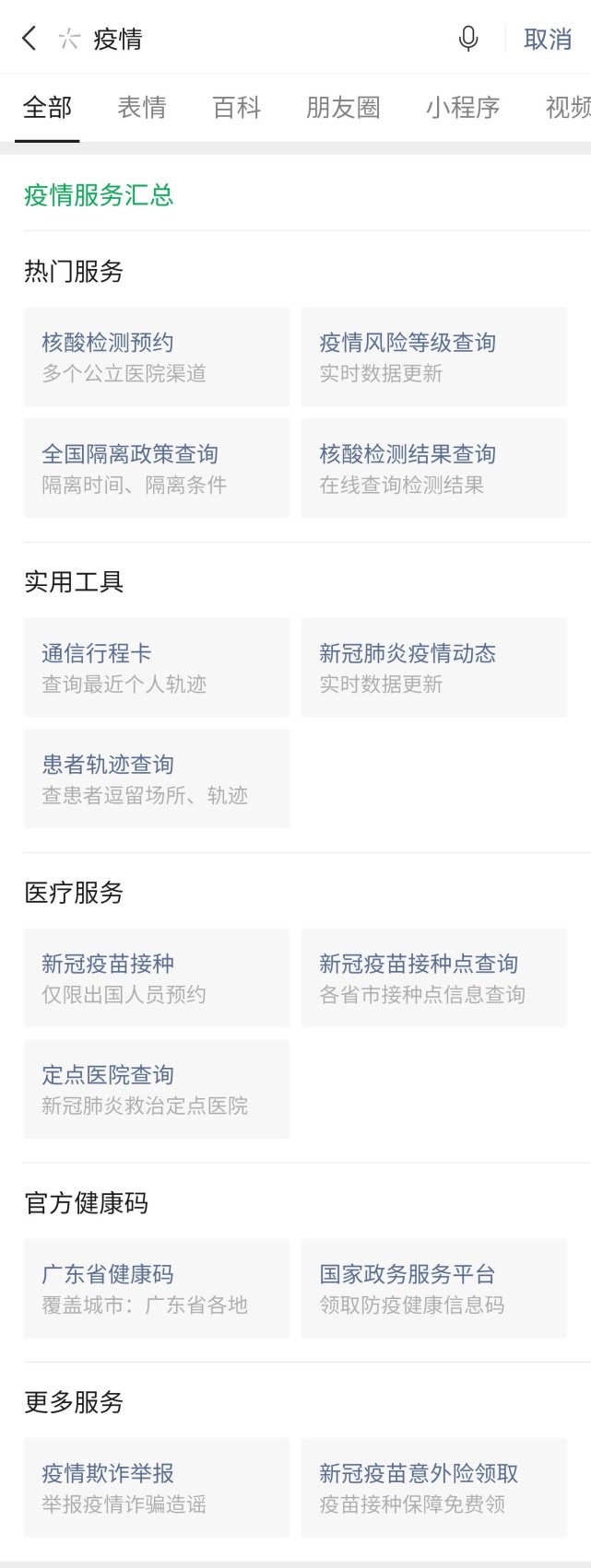Open 疫情欺诈举报 service
This screenshot has width=591, height=1568.
click(x=157, y=1488)
